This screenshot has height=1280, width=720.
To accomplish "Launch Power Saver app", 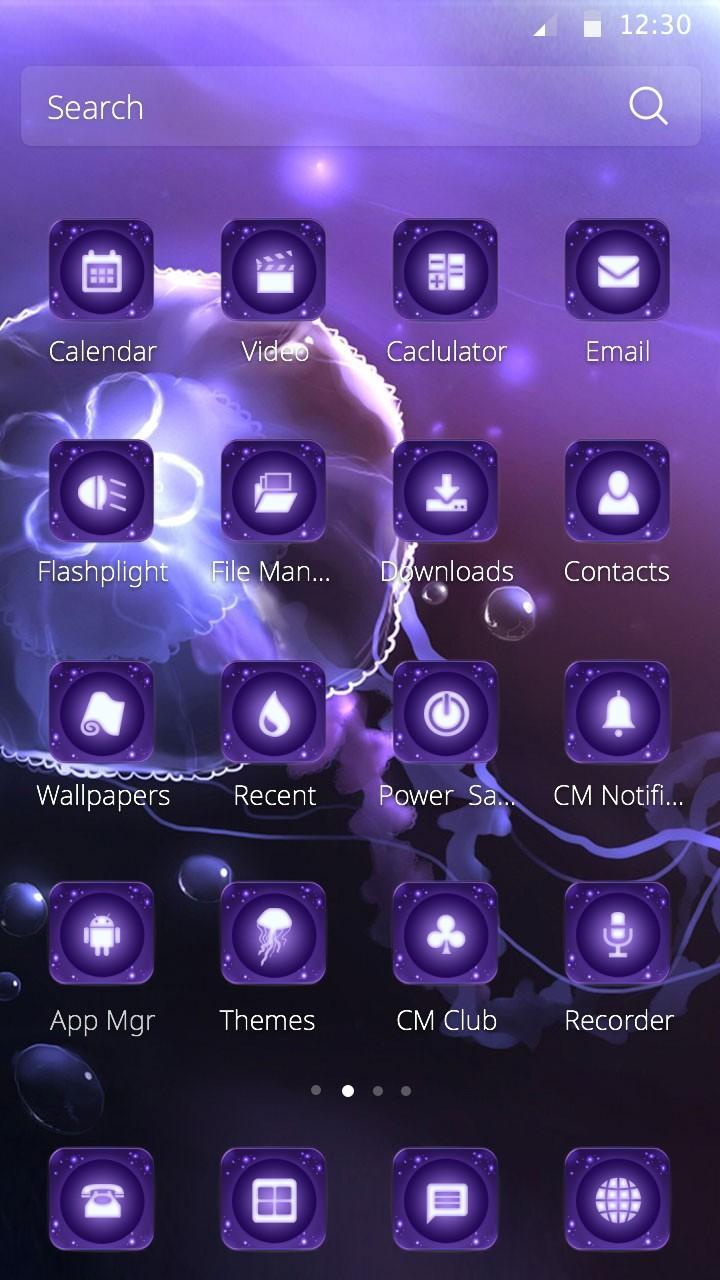I will point(445,713).
